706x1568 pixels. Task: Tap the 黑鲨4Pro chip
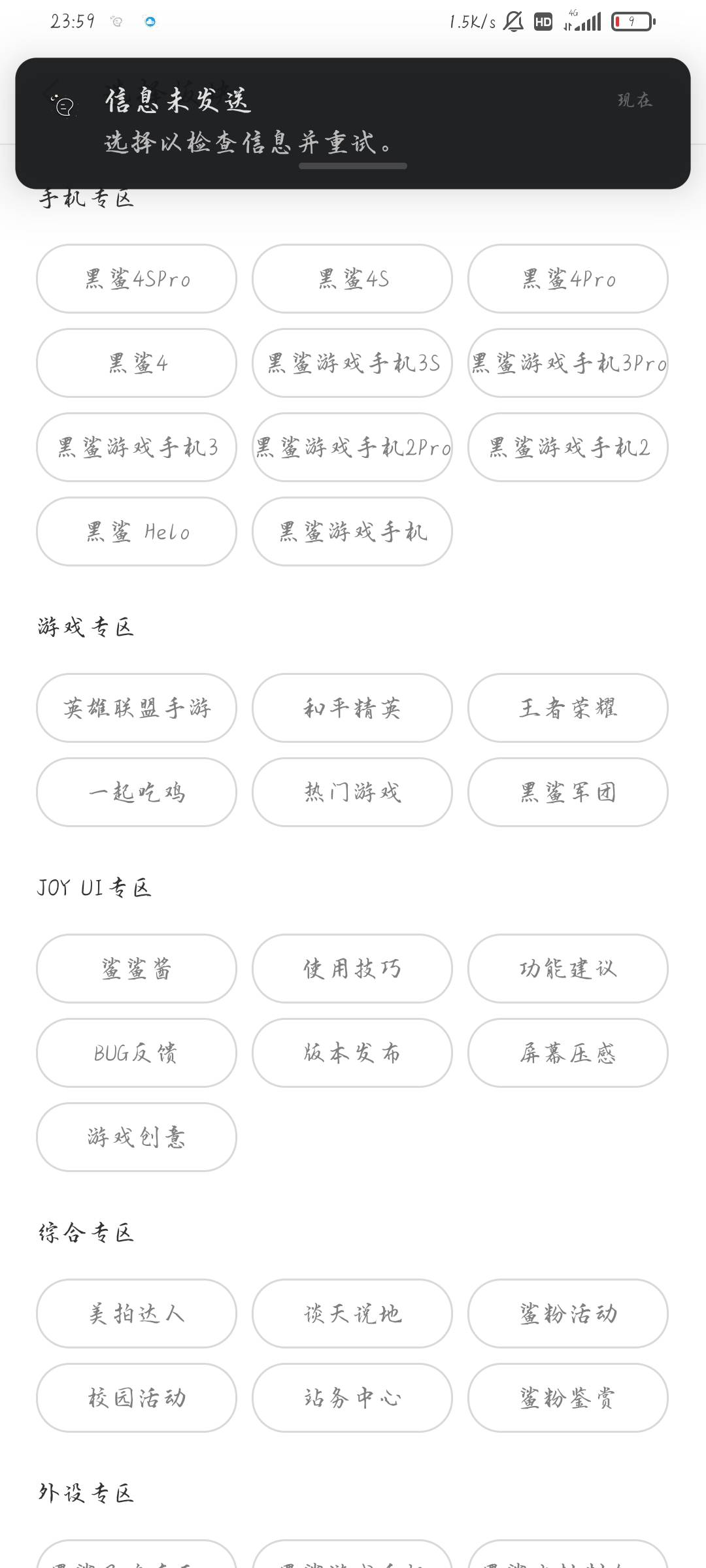coord(568,279)
